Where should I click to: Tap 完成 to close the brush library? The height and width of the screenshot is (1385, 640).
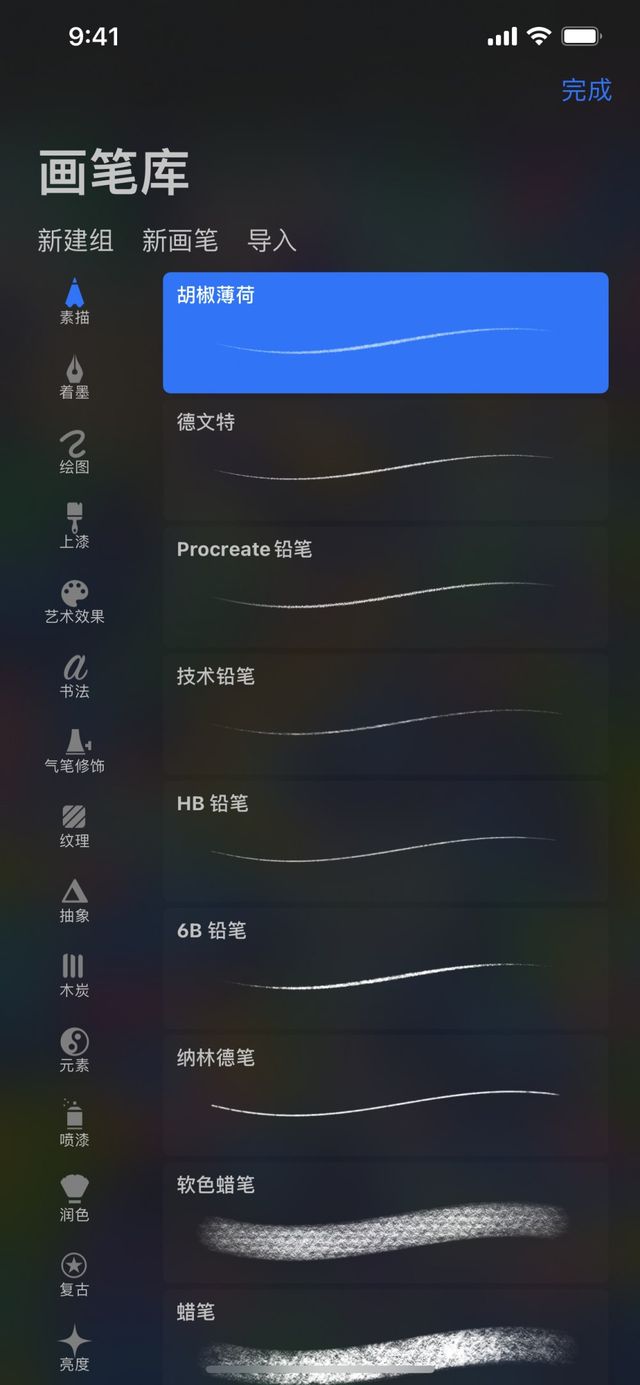[586, 90]
